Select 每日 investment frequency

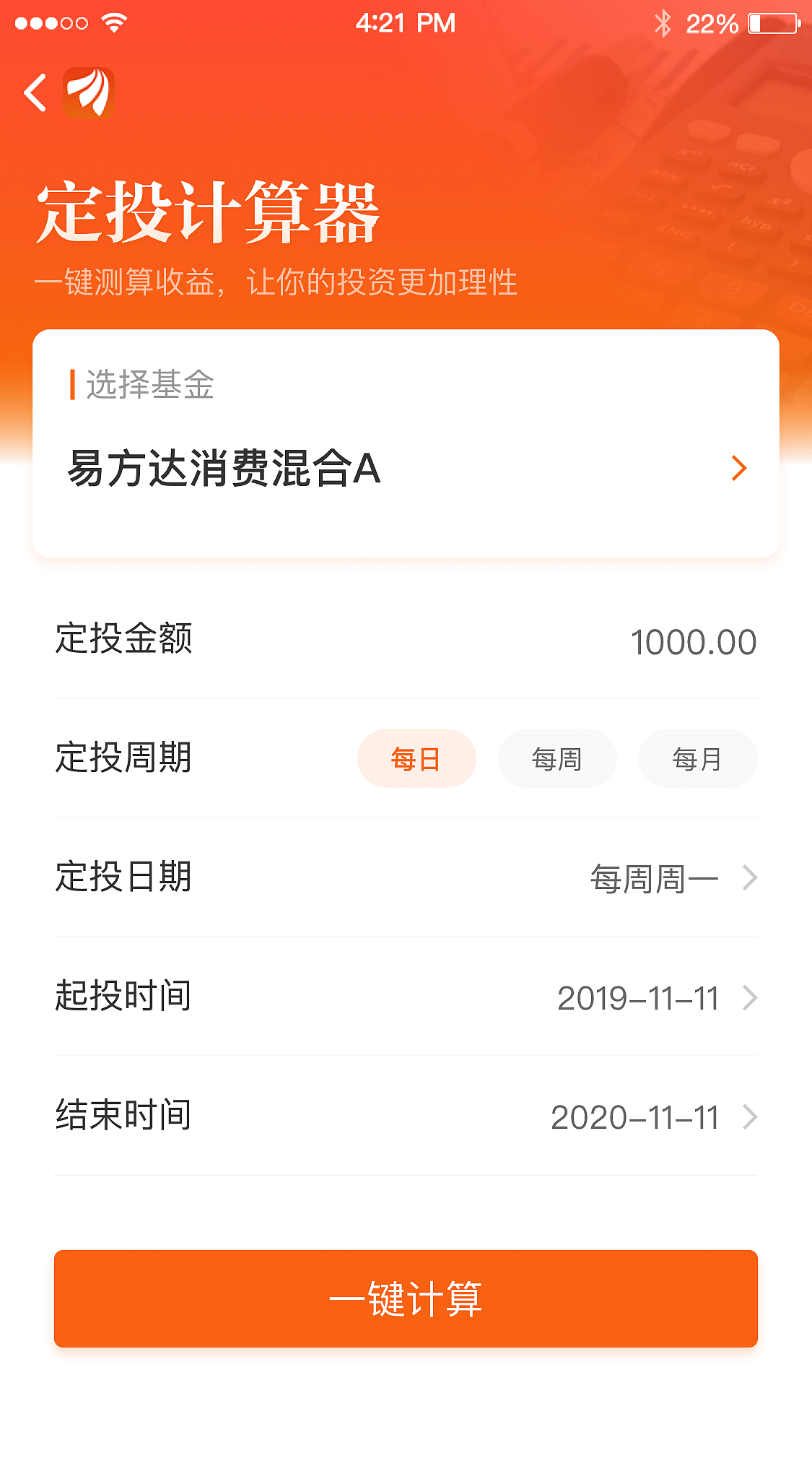(x=416, y=758)
